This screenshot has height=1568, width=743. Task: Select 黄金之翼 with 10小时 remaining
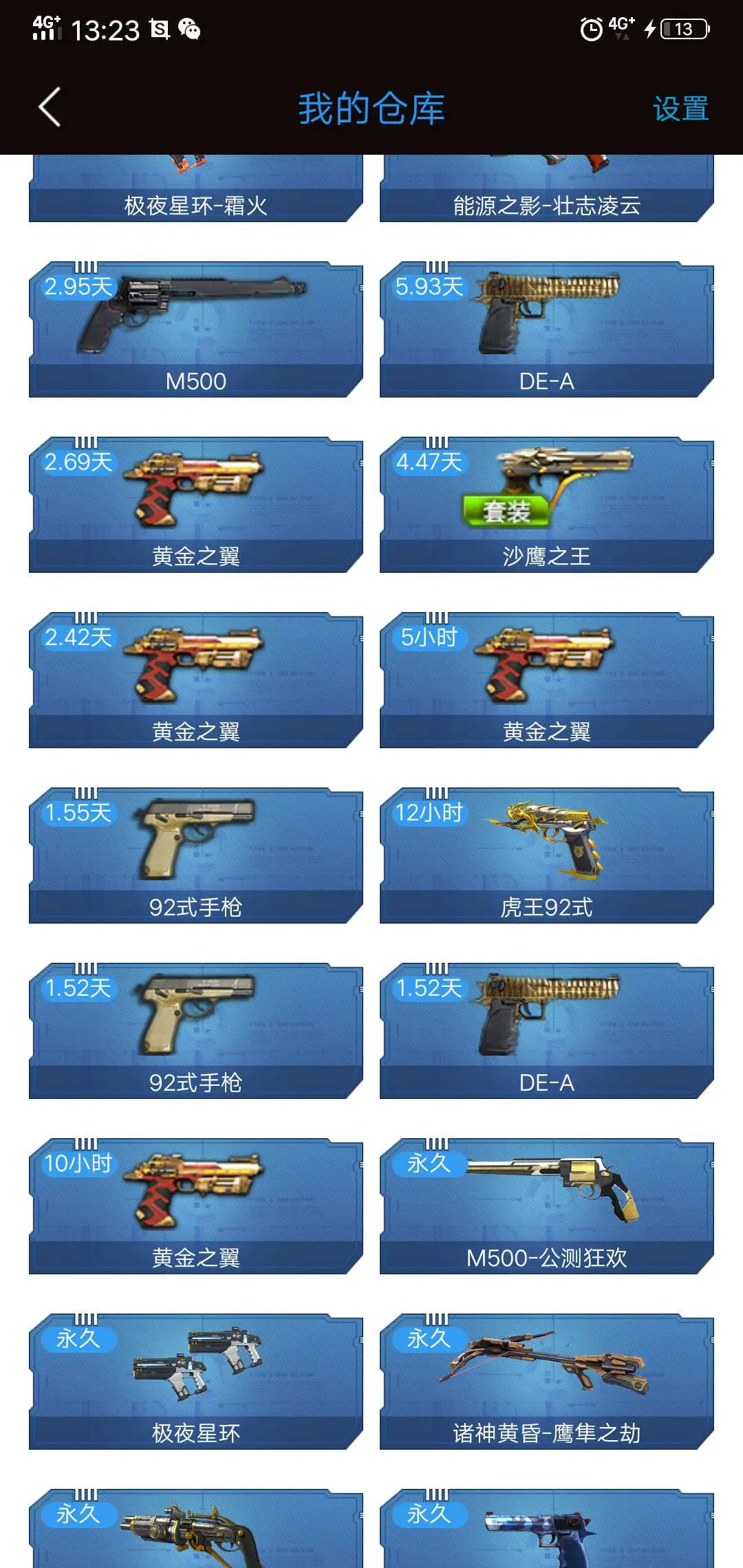(196, 1206)
